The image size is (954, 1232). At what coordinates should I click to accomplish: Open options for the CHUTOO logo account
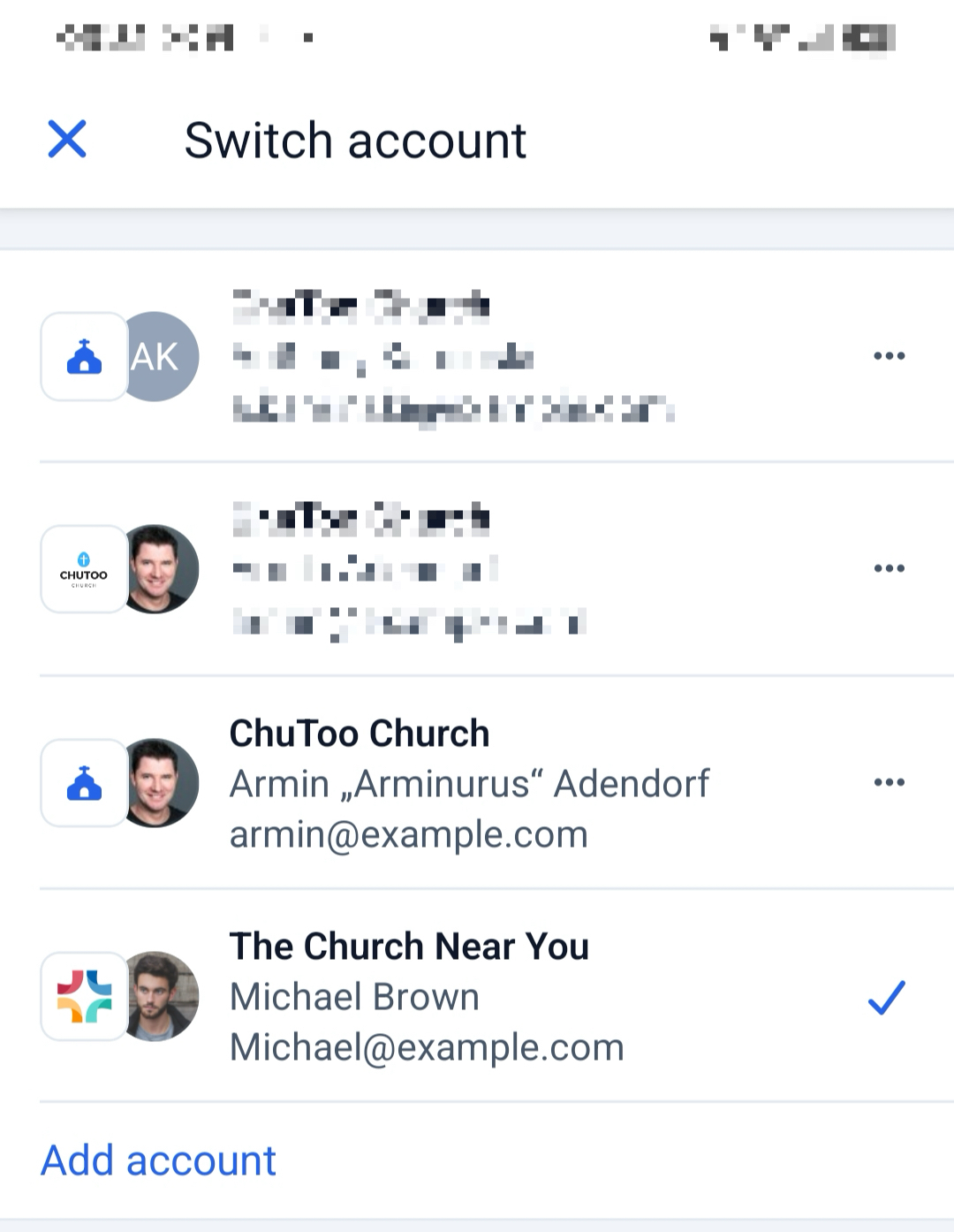point(889,568)
